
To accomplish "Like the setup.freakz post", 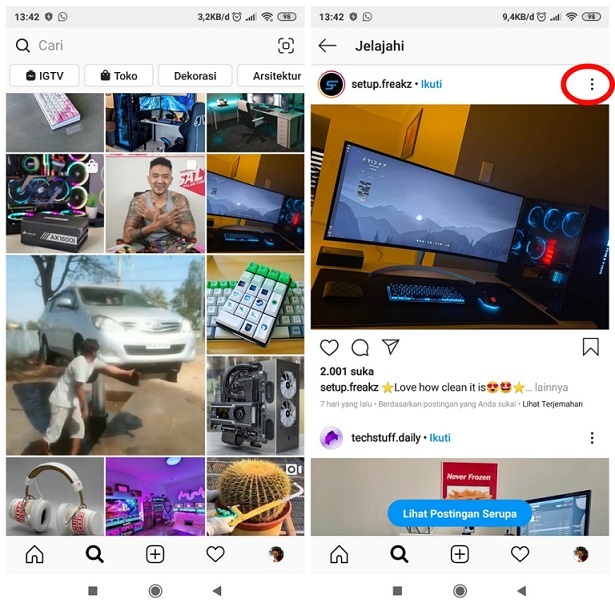I will [329, 347].
